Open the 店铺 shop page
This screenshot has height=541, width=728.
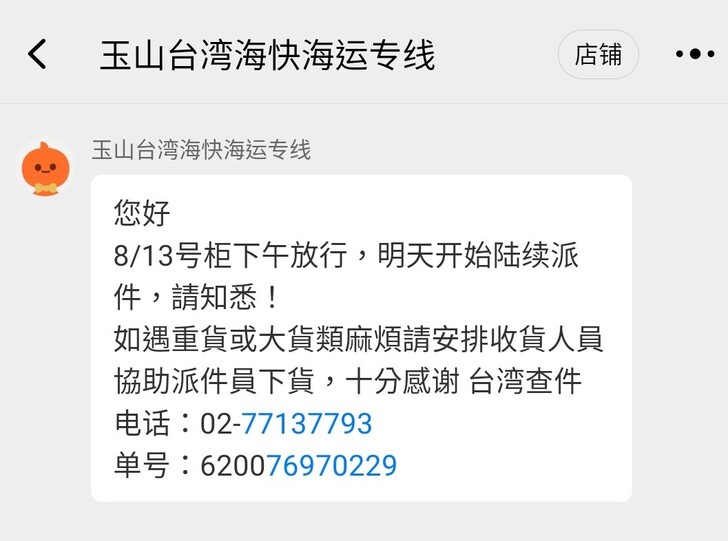click(x=598, y=55)
